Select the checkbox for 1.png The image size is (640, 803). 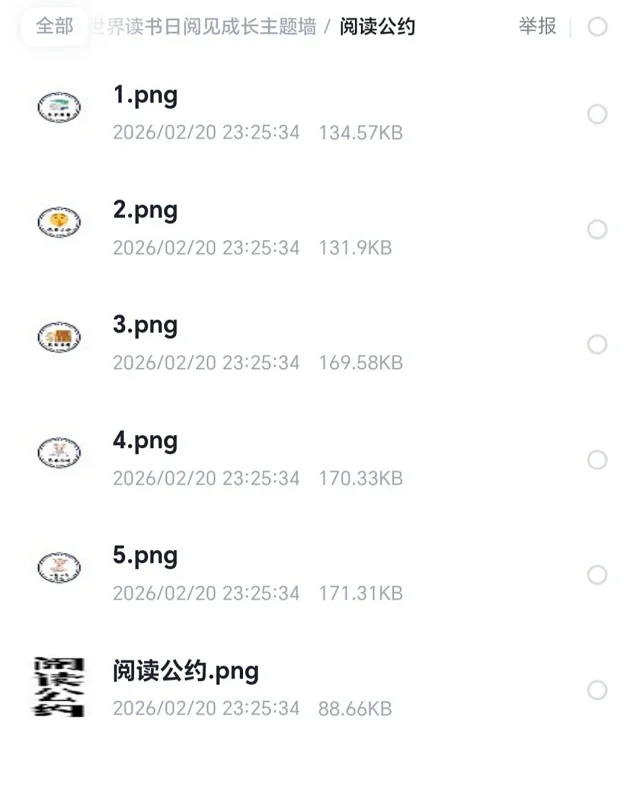point(597,114)
